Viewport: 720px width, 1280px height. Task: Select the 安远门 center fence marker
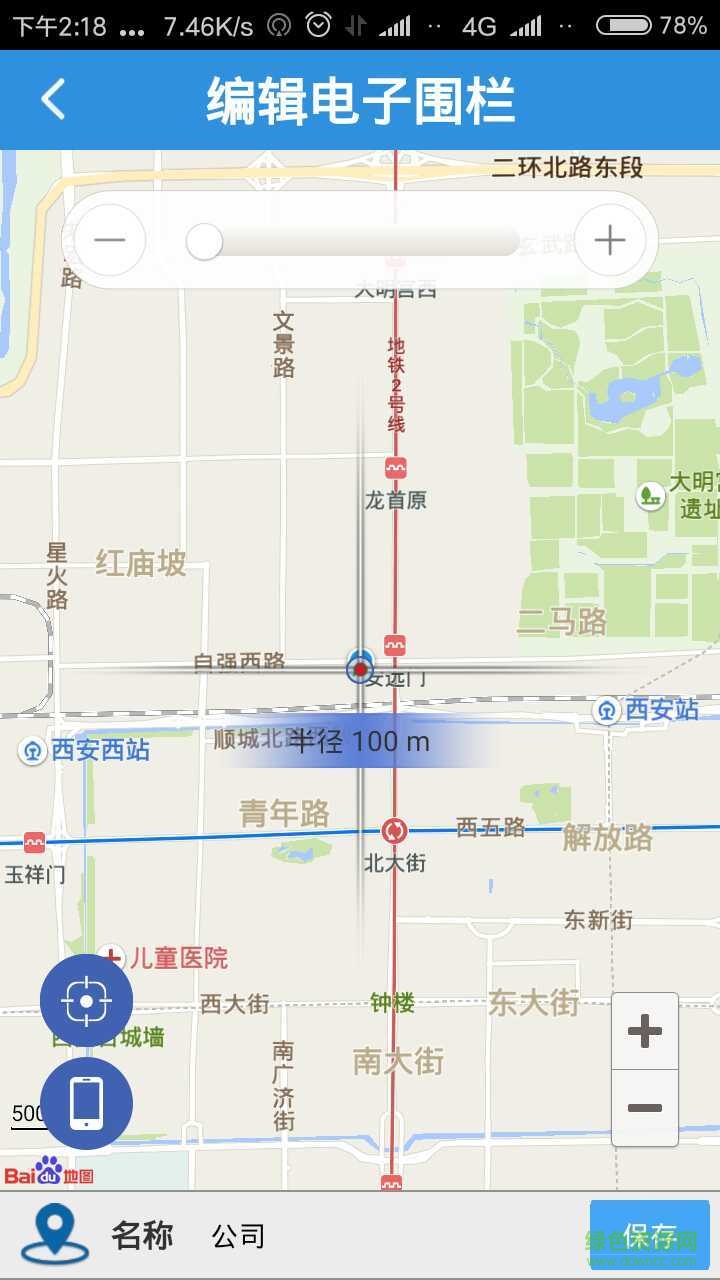point(359,668)
